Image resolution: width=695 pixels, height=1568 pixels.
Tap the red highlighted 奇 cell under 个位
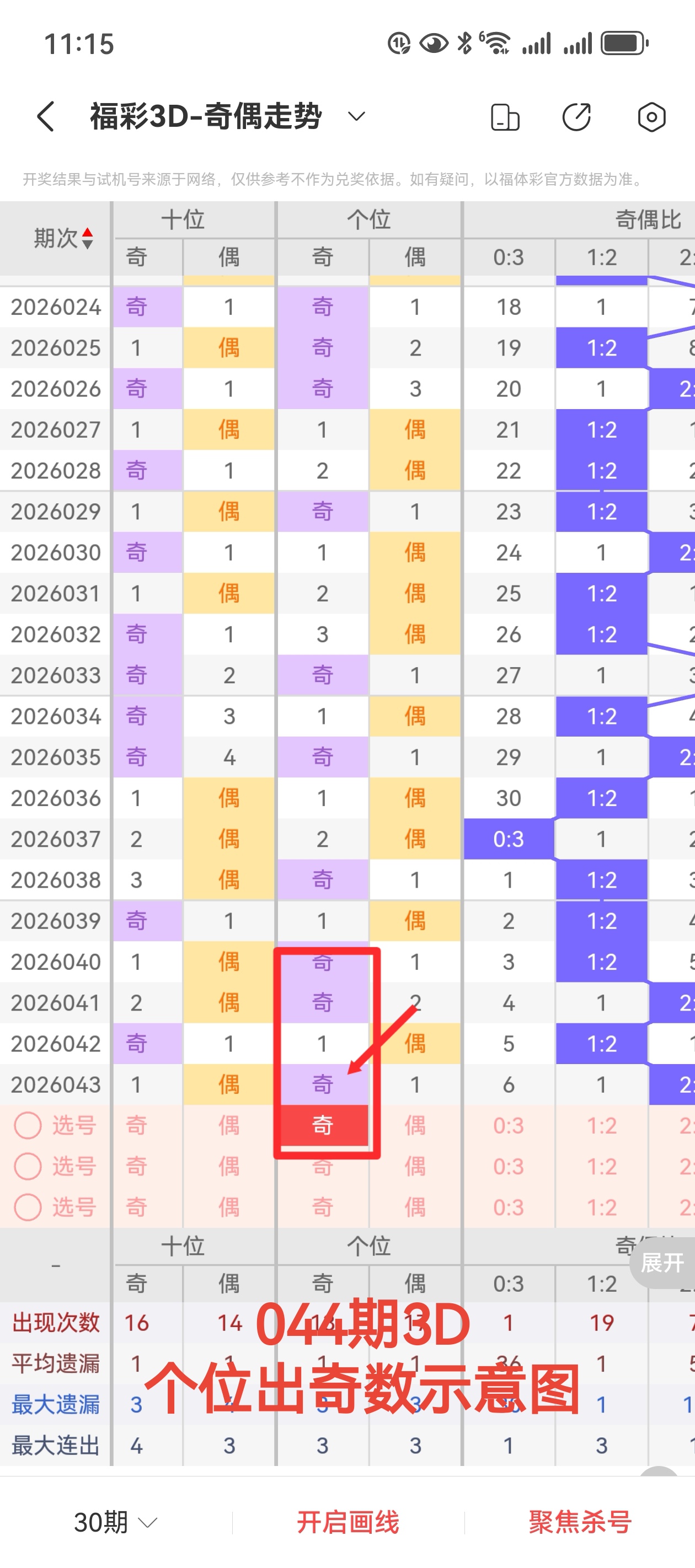pos(323,1125)
